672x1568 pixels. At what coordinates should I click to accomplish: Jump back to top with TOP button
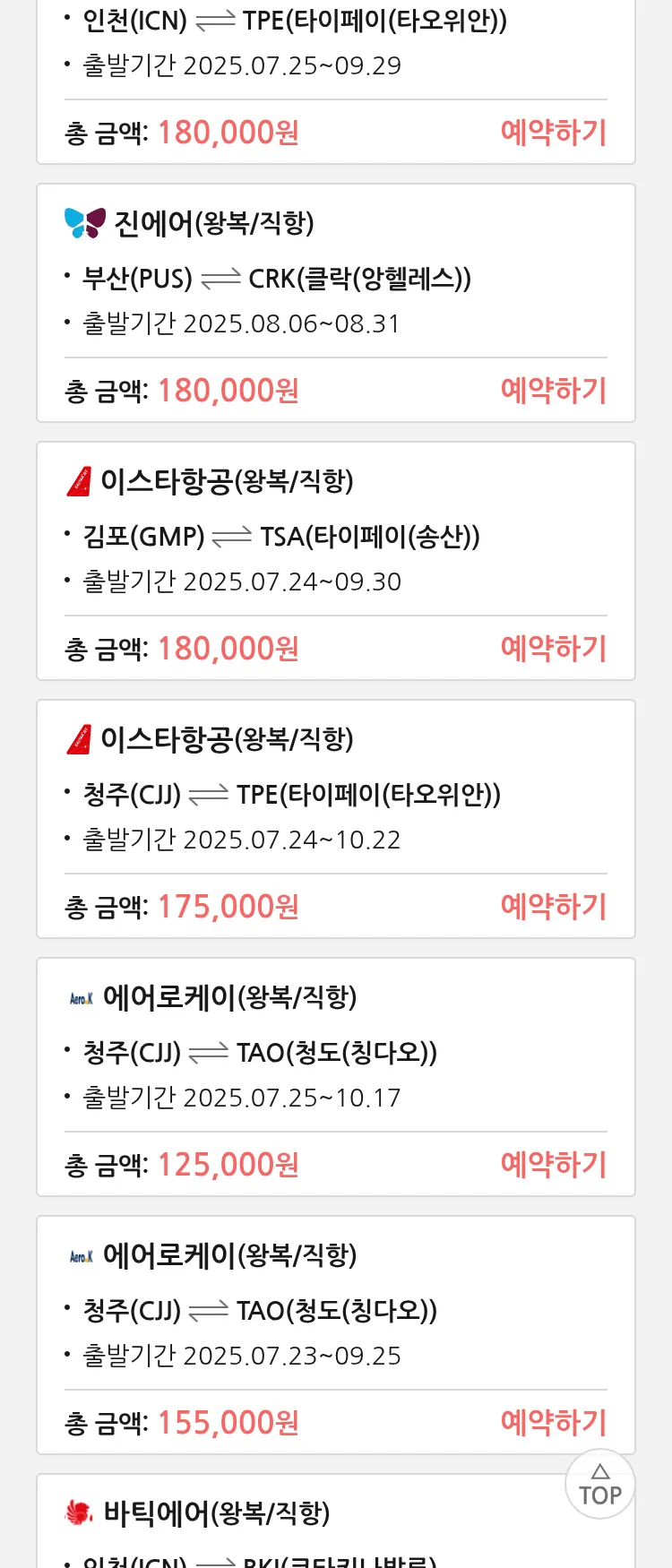click(599, 1485)
